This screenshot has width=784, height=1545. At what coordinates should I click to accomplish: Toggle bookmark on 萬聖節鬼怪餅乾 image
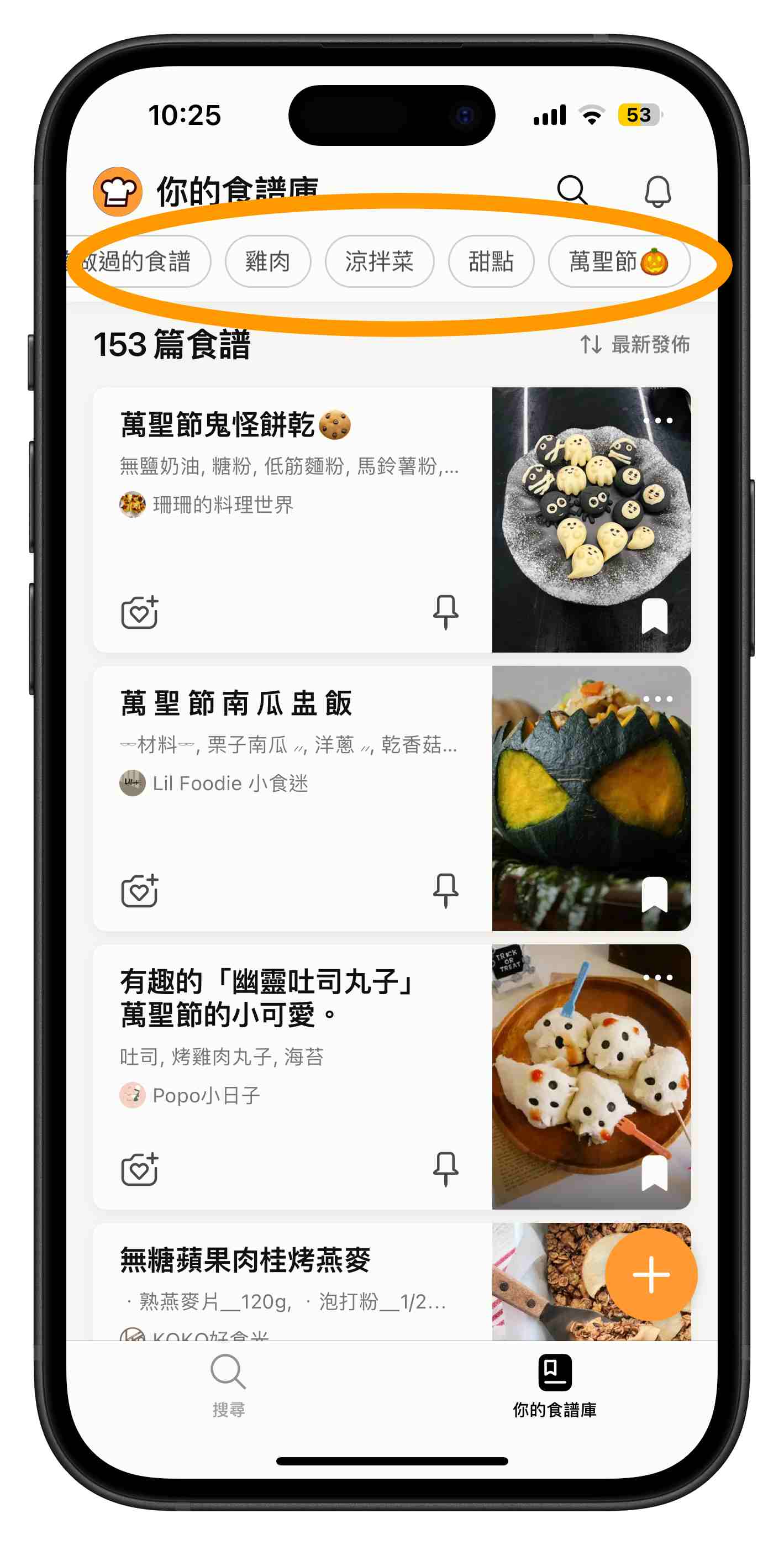654,616
